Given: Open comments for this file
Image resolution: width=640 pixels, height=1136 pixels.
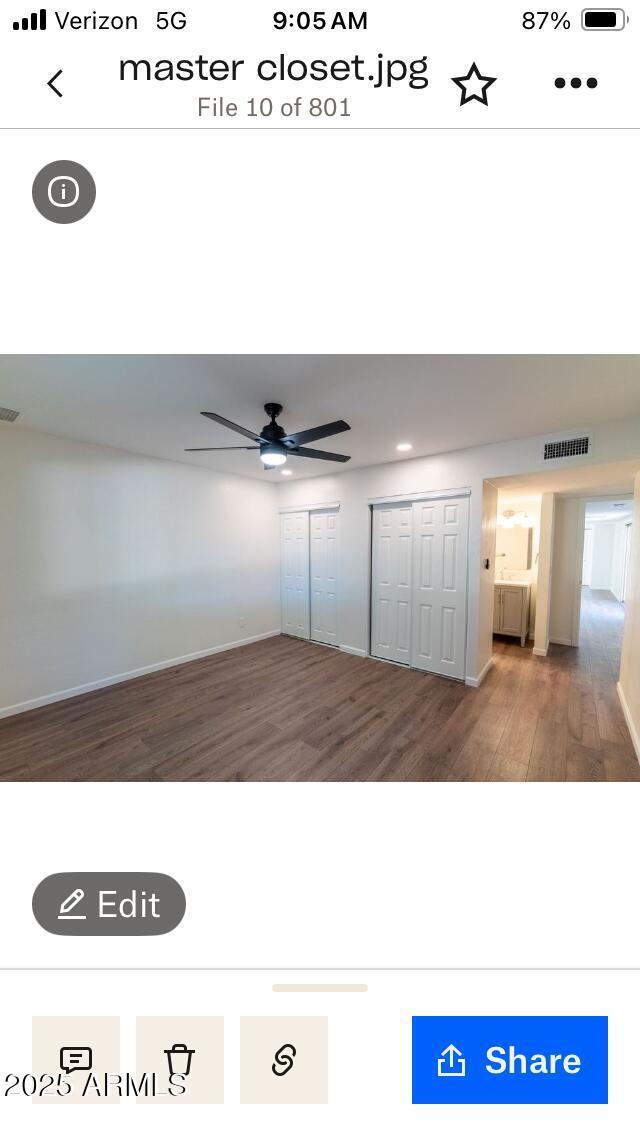Looking at the screenshot, I should pyautogui.click(x=76, y=1060).
